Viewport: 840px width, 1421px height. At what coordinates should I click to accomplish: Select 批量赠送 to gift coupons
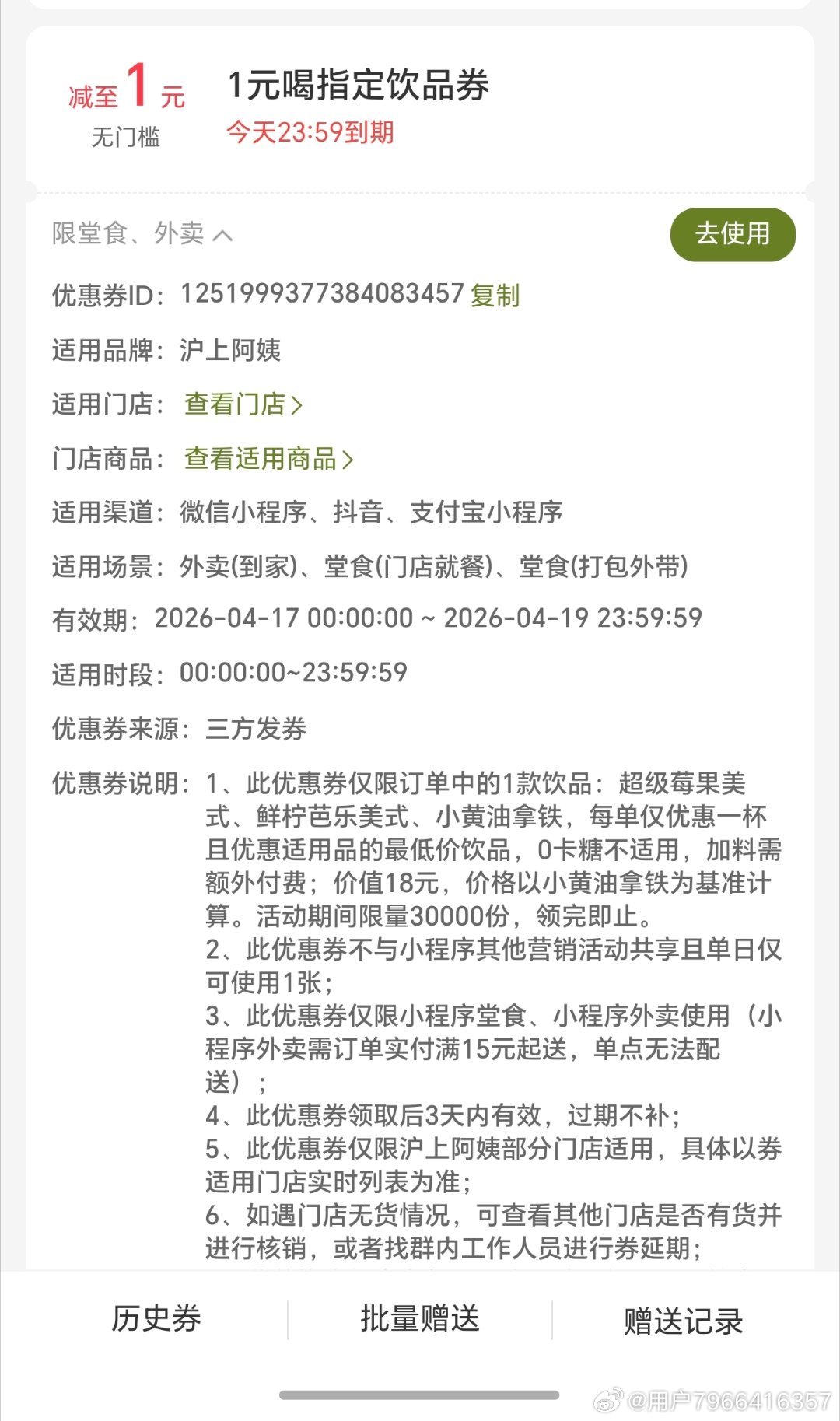click(420, 1318)
